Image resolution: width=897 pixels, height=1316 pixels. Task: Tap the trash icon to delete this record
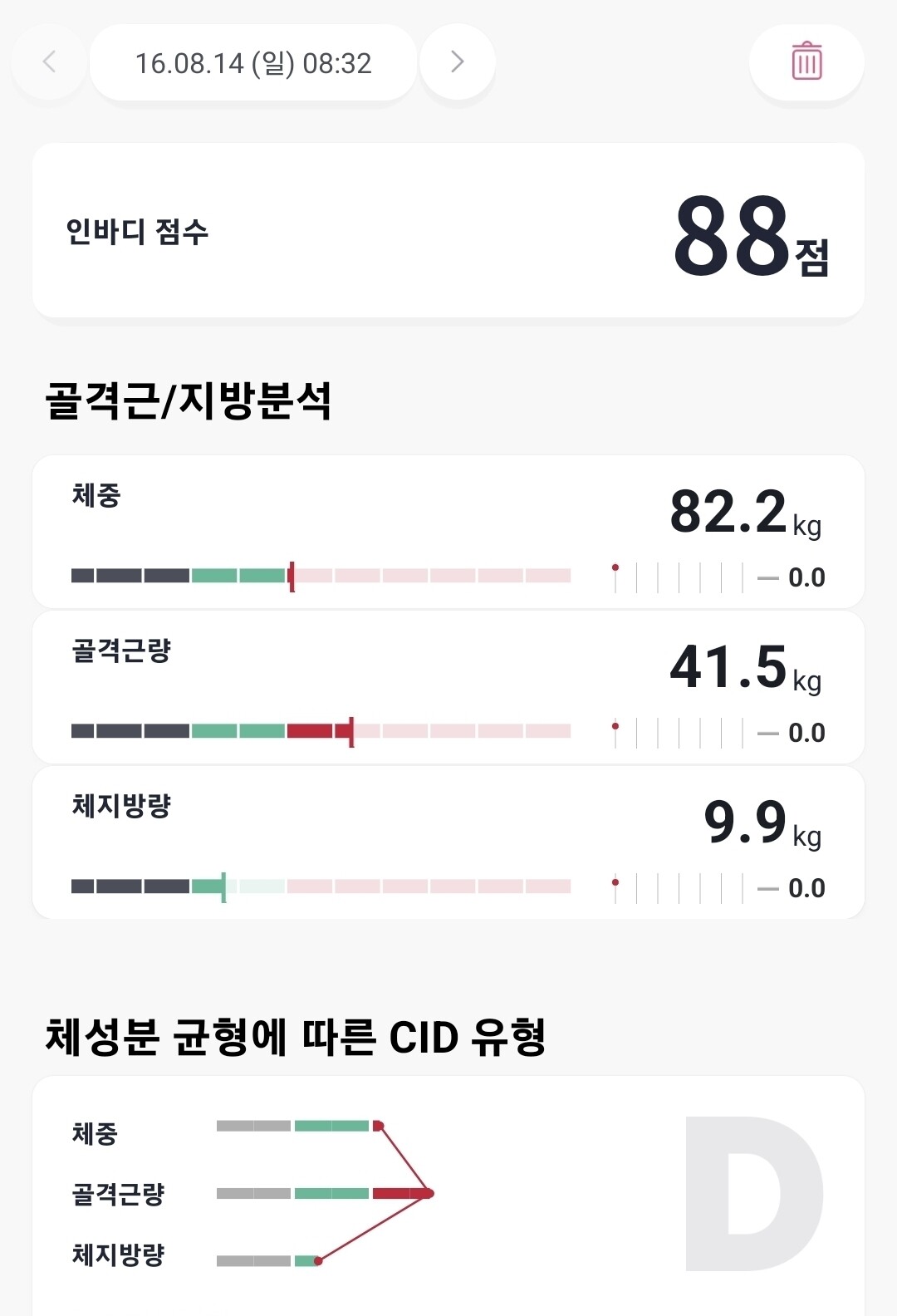tap(806, 62)
